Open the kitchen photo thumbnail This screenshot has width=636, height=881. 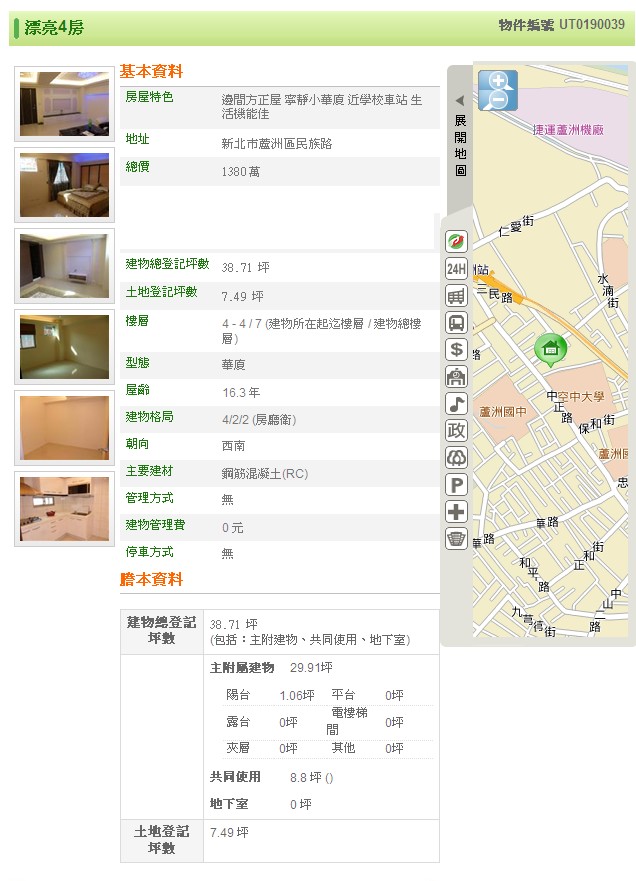[x=64, y=509]
